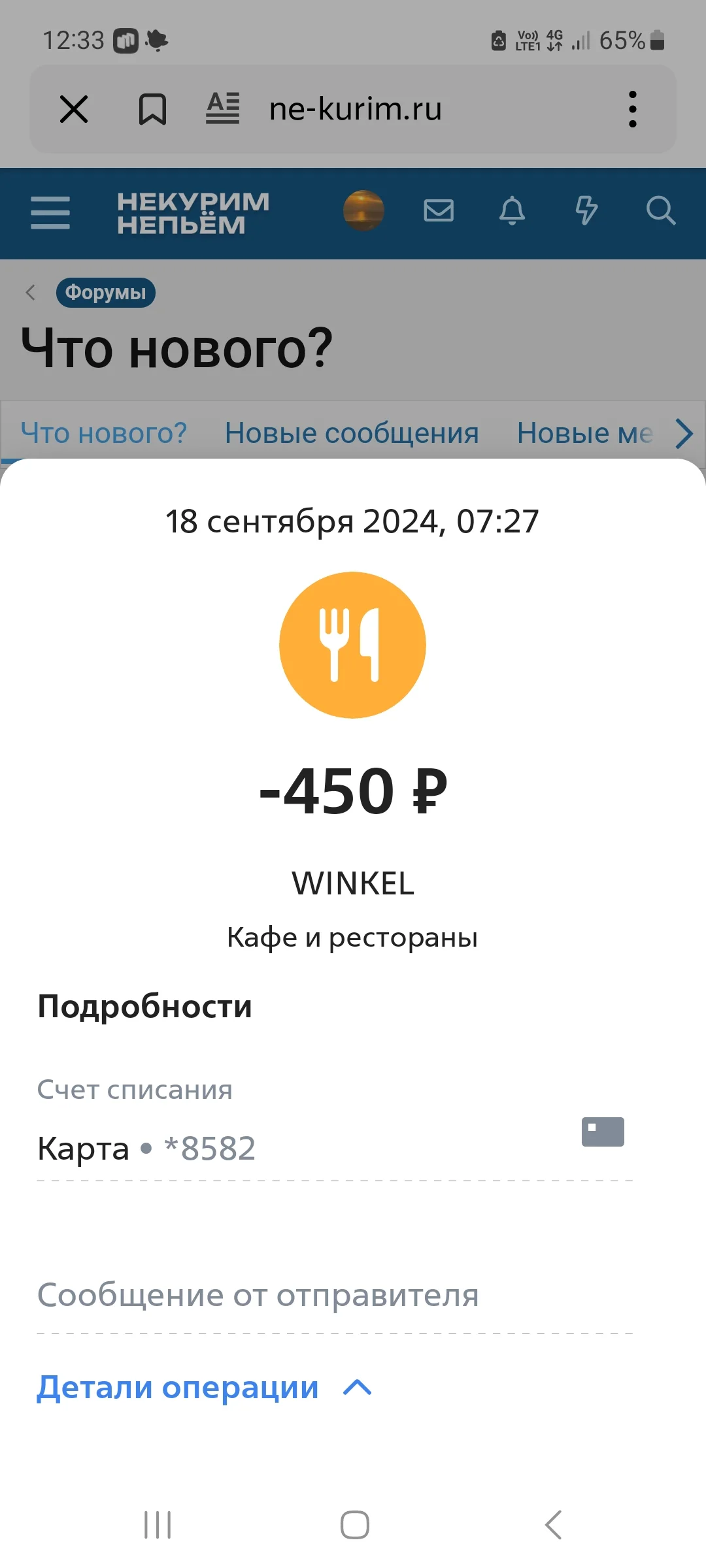Open the browser three-dot options menu
The image size is (706, 1568).
coord(631,109)
